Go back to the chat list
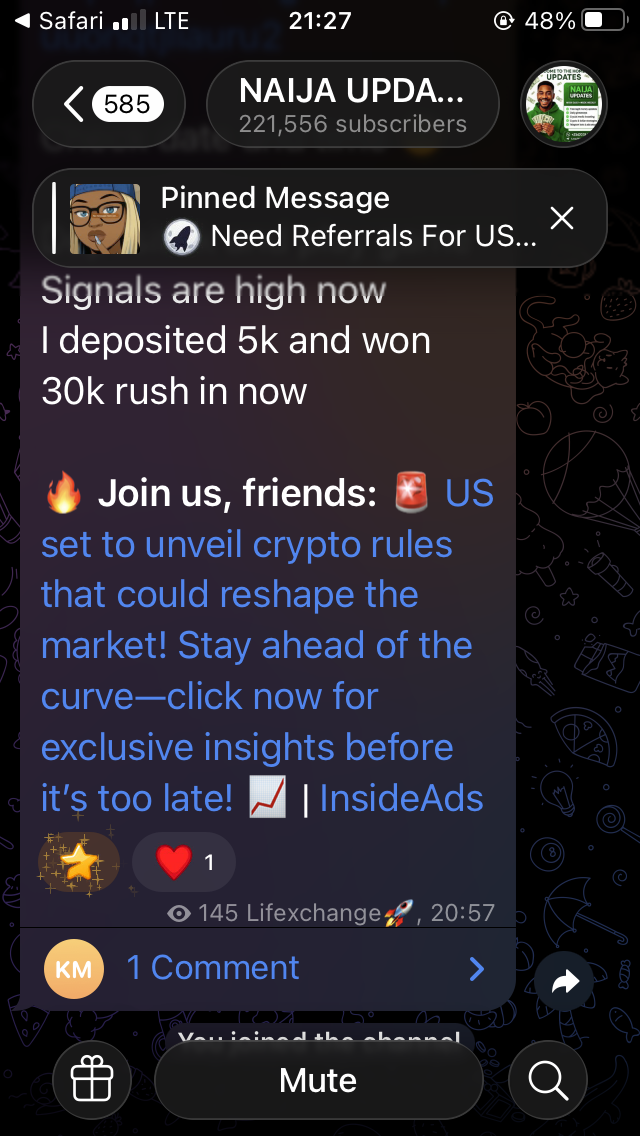The image size is (640, 1136). tap(110, 104)
